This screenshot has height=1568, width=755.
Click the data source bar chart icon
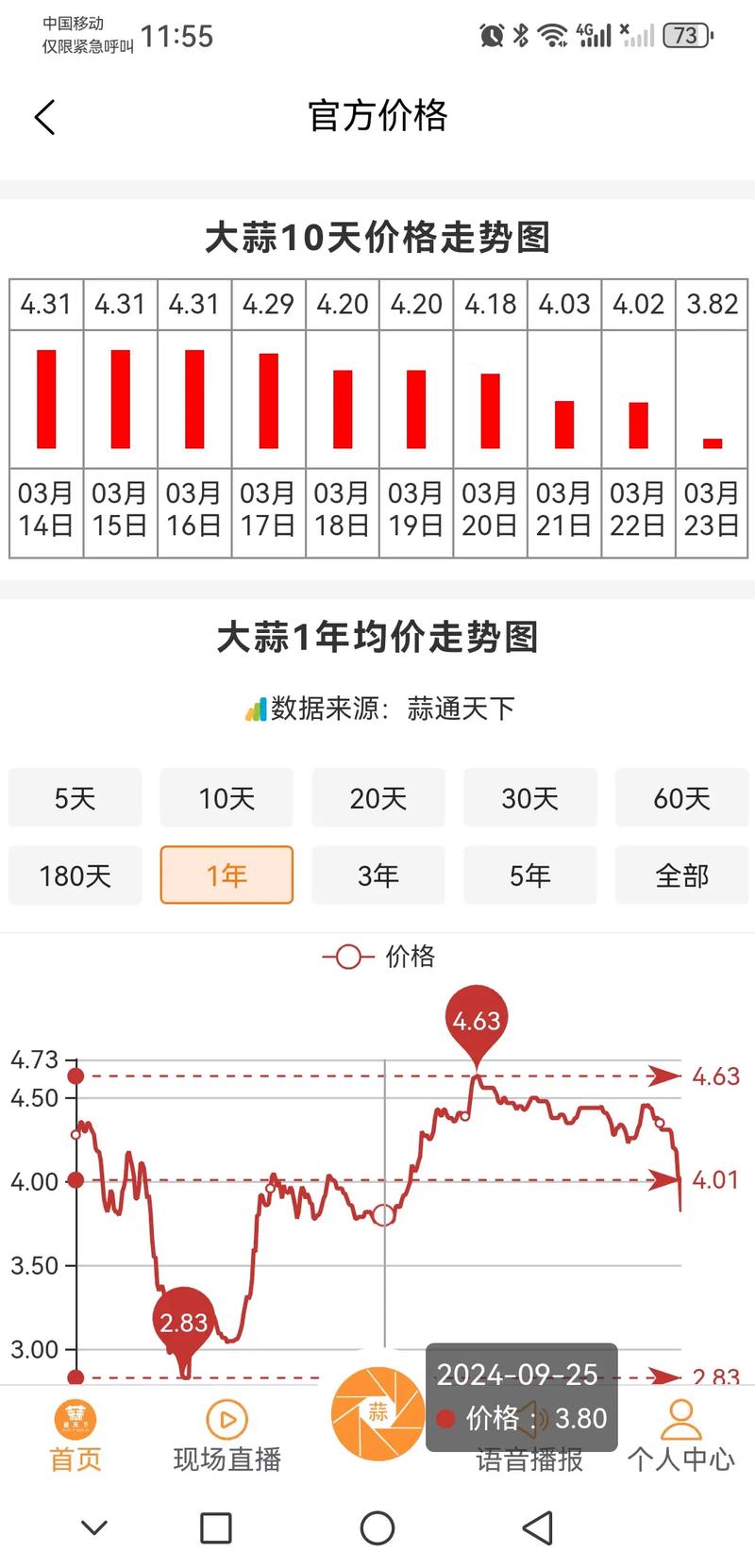tap(256, 709)
